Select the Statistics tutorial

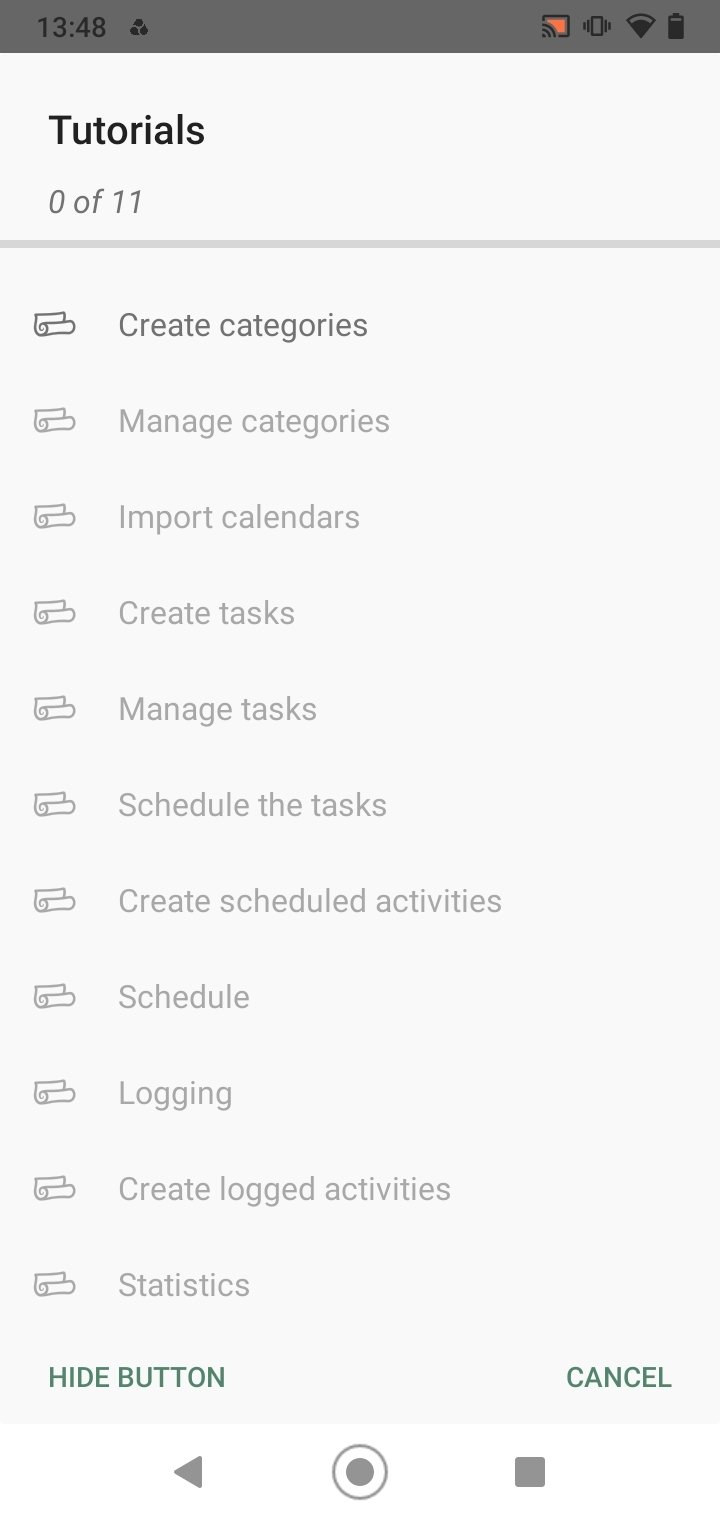click(x=360, y=1285)
